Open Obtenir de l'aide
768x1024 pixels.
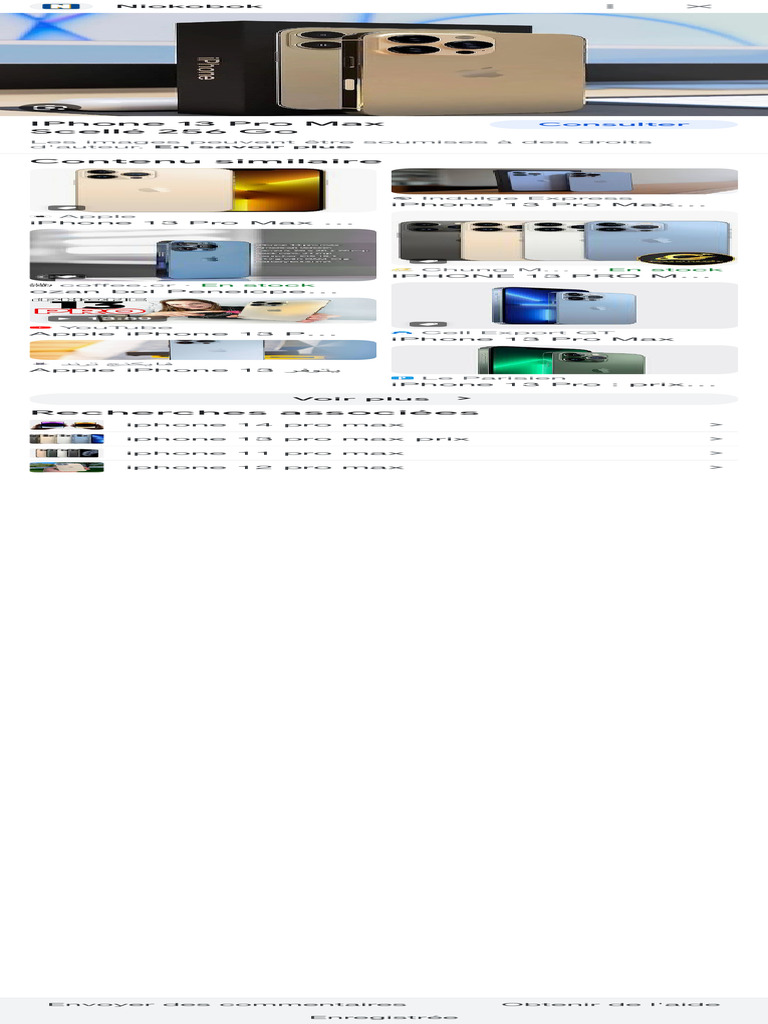[x=611, y=1004]
